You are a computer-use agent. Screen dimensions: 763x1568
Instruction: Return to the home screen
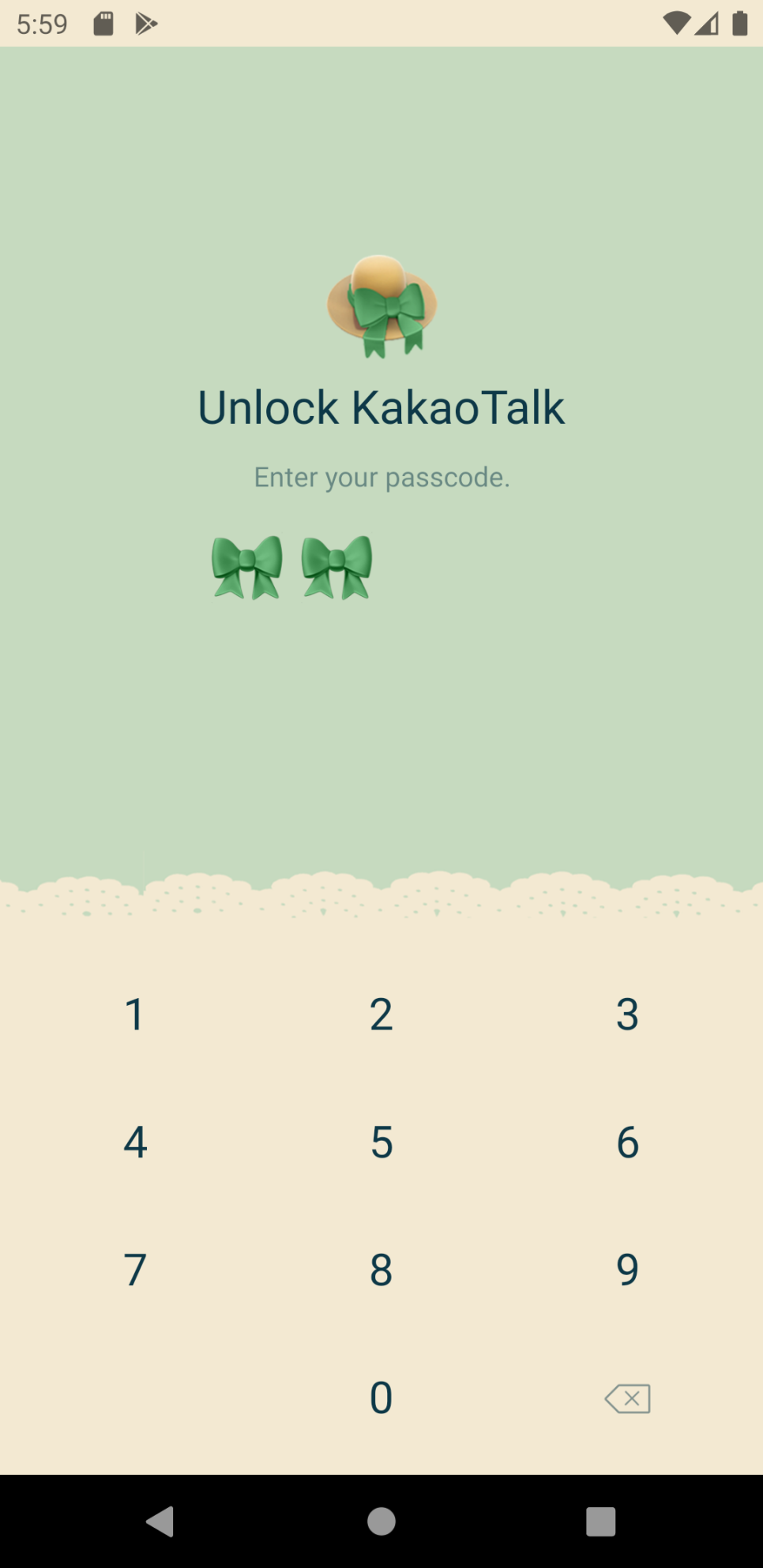pyautogui.click(x=381, y=1521)
